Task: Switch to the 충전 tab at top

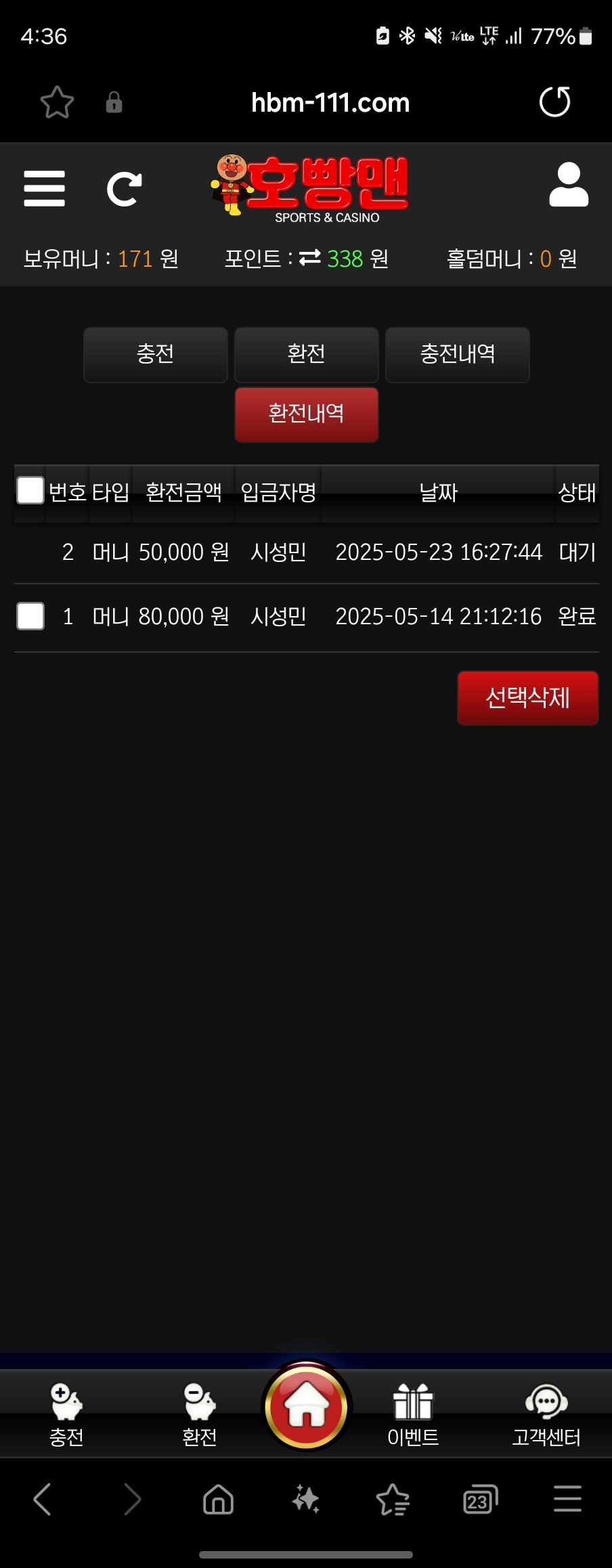Action: tap(156, 354)
